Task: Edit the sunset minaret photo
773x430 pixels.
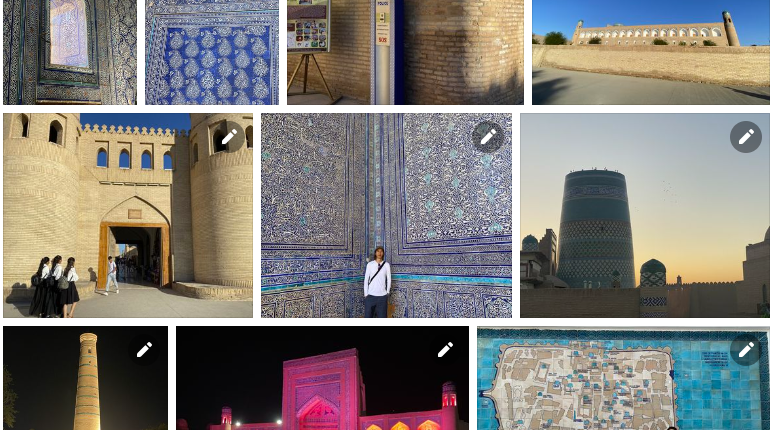Action: click(746, 137)
